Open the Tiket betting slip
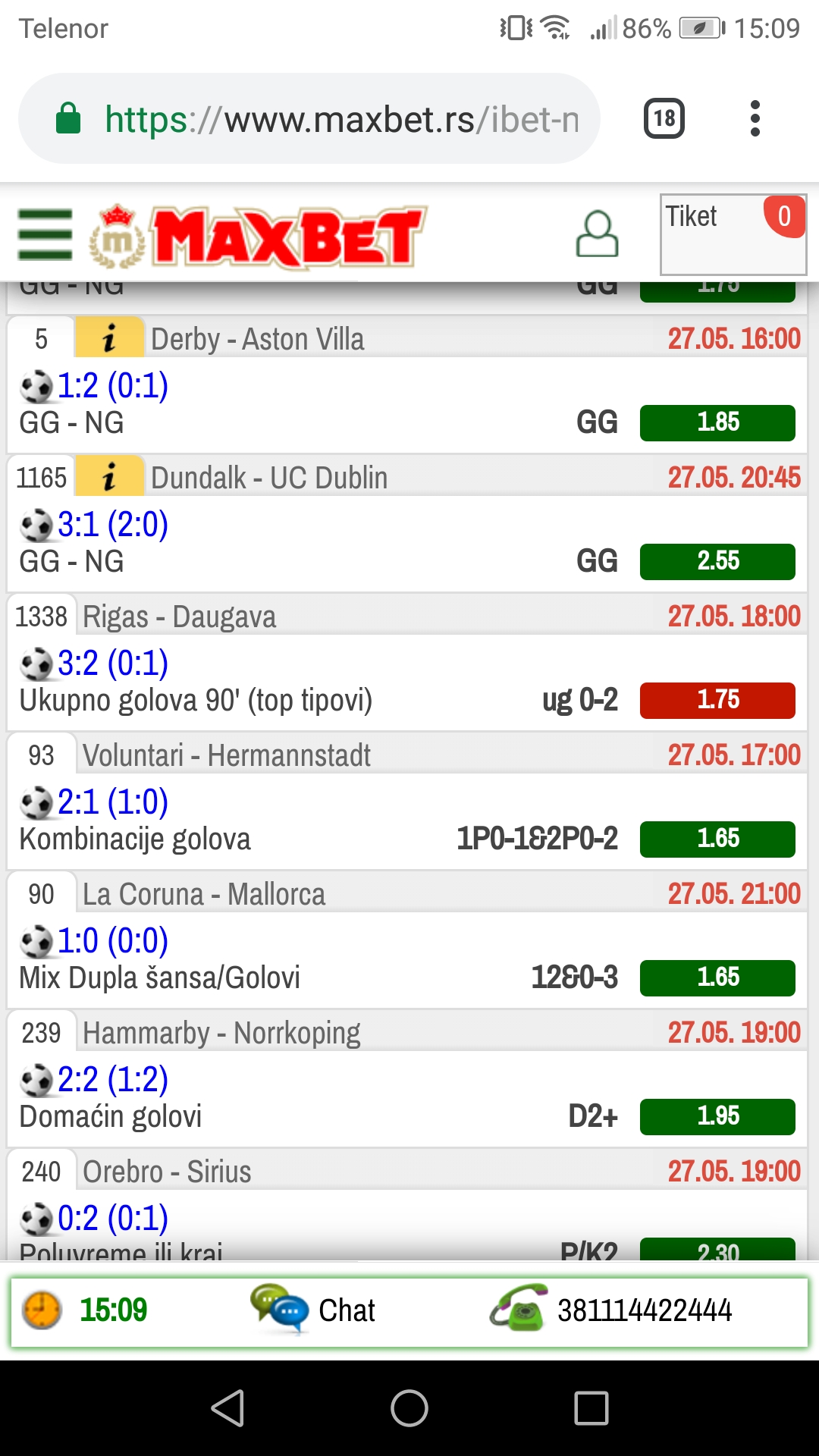819x1456 pixels. click(x=733, y=234)
